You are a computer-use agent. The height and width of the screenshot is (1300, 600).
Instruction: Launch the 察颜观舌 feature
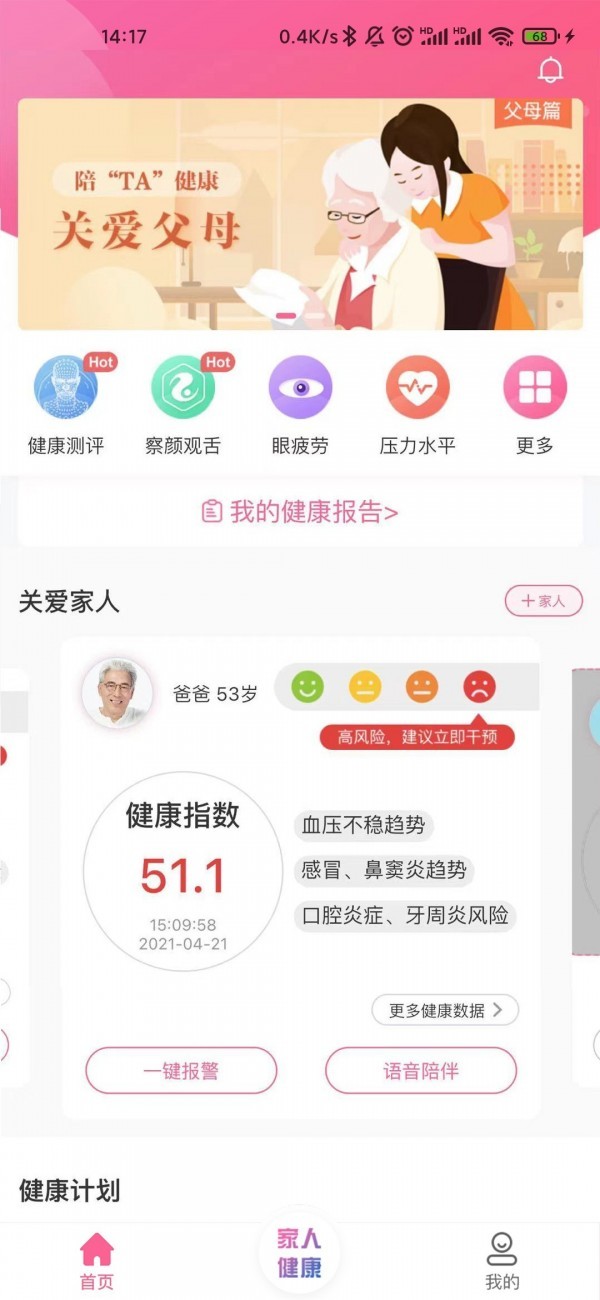pyautogui.click(x=183, y=388)
